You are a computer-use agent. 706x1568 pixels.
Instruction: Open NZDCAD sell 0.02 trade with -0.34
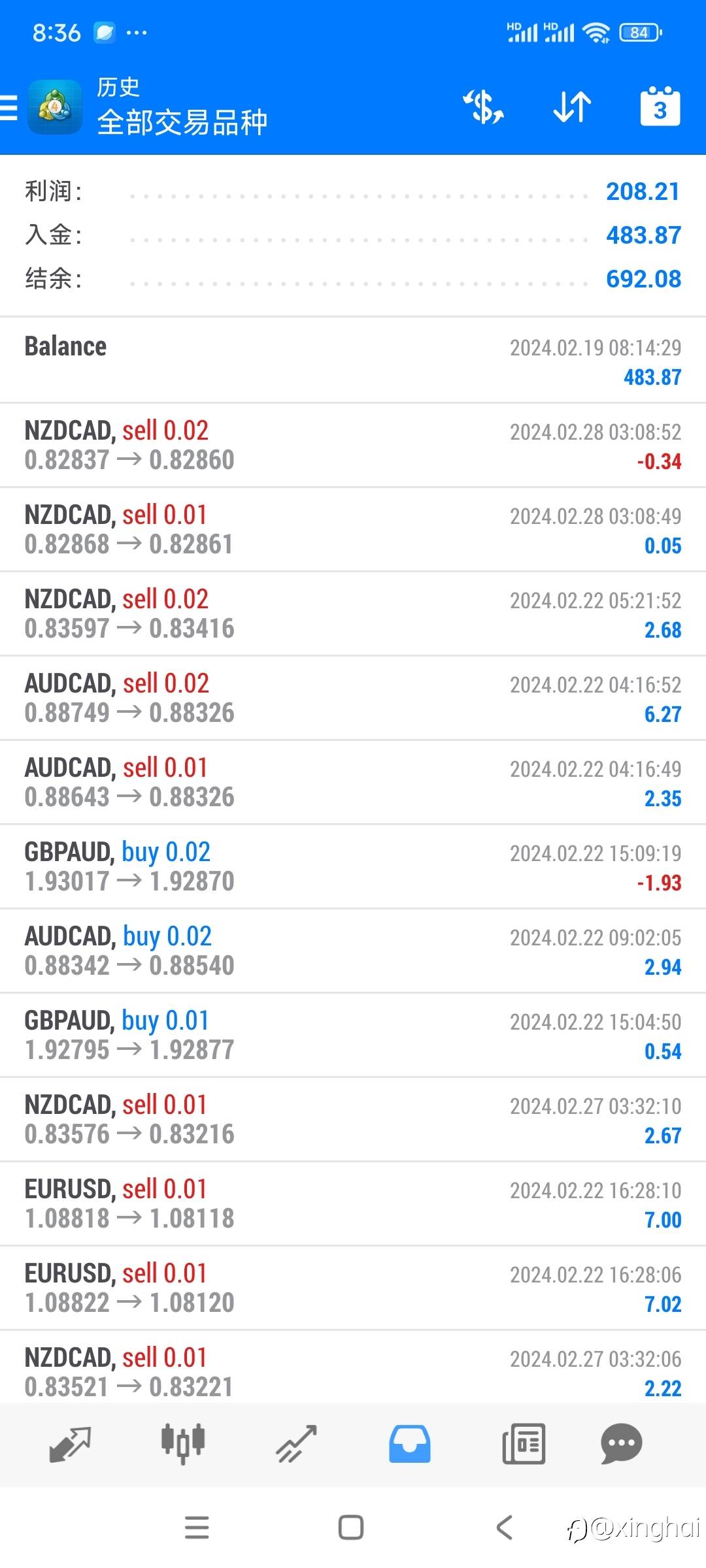click(x=353, y=445)
